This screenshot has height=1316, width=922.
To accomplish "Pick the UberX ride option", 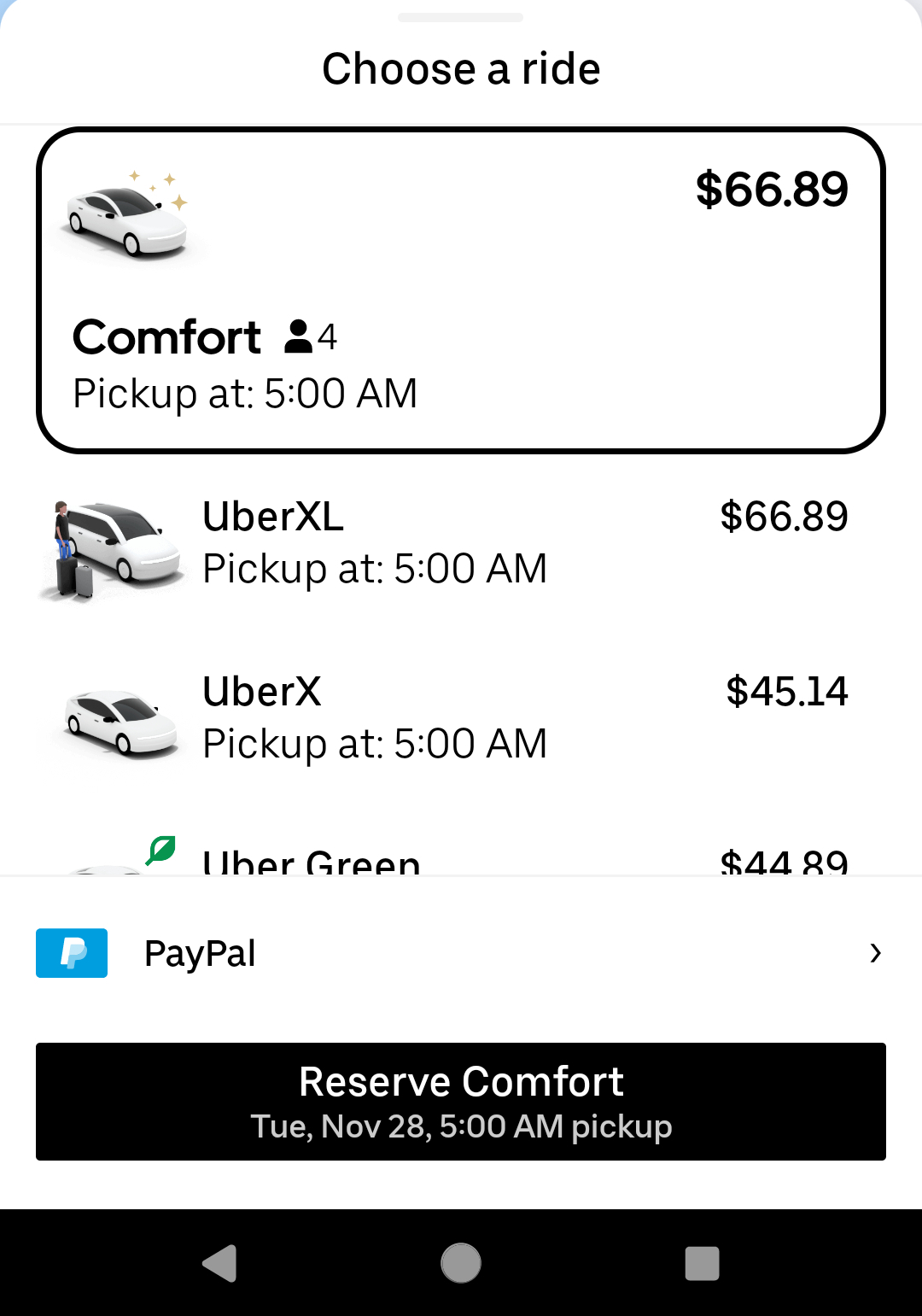I will coord(461,717).
